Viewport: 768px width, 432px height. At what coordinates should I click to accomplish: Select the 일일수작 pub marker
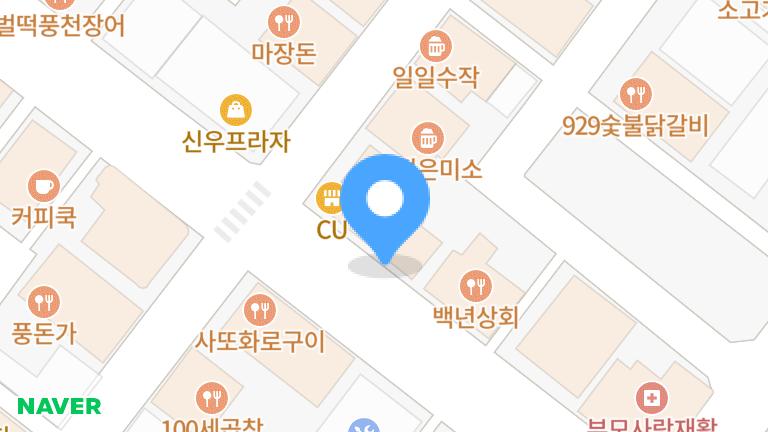click(435, 45)
